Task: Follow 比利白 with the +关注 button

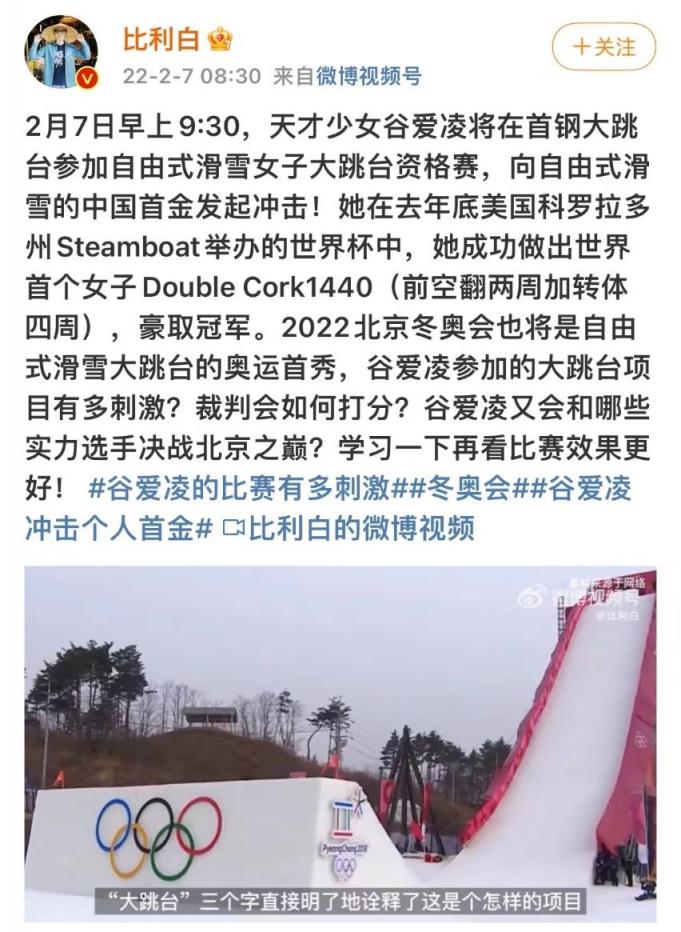Action: pyautogui.click(x=603, y=46)
